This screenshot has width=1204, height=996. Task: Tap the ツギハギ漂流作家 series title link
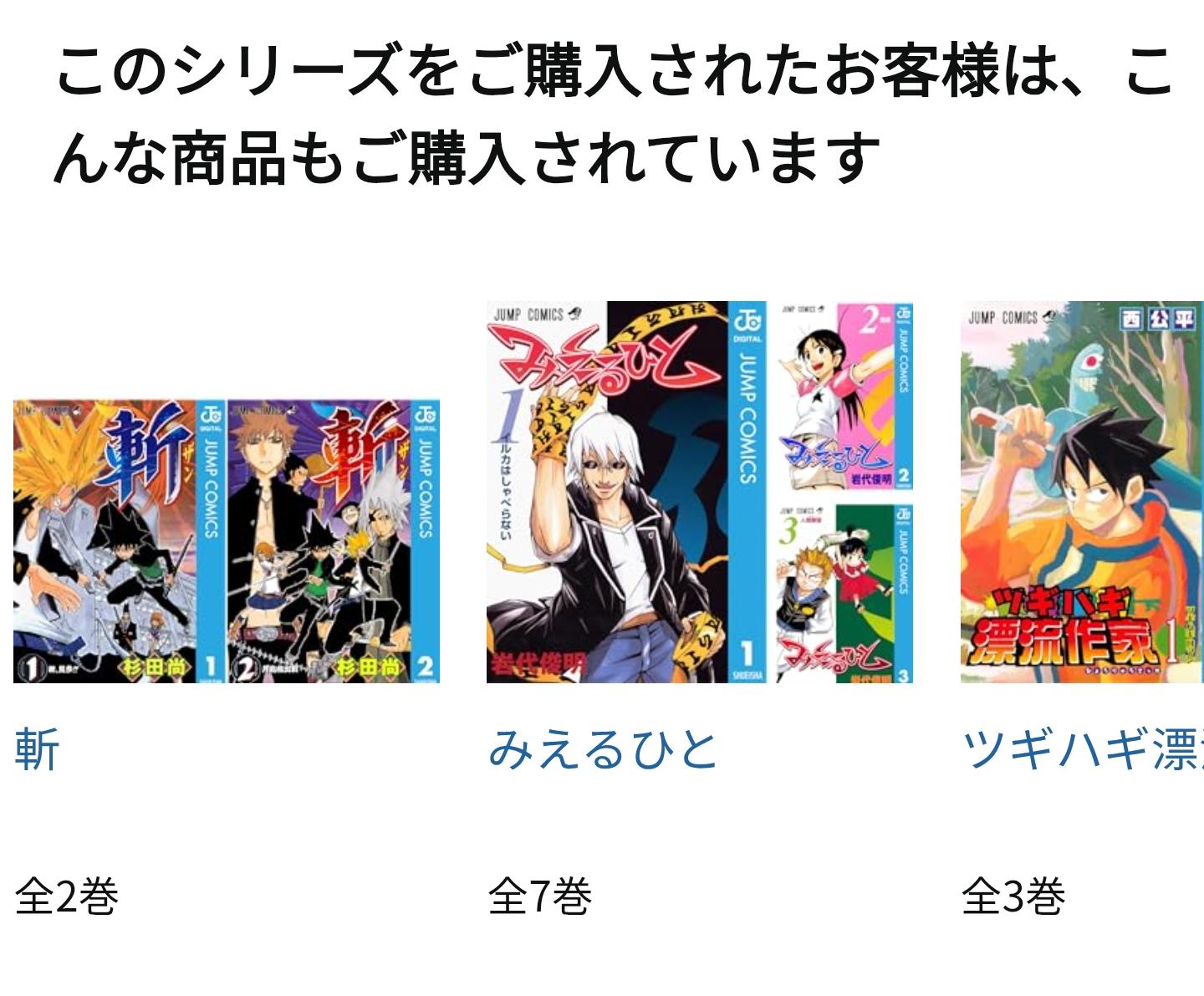coord(1084,749)
